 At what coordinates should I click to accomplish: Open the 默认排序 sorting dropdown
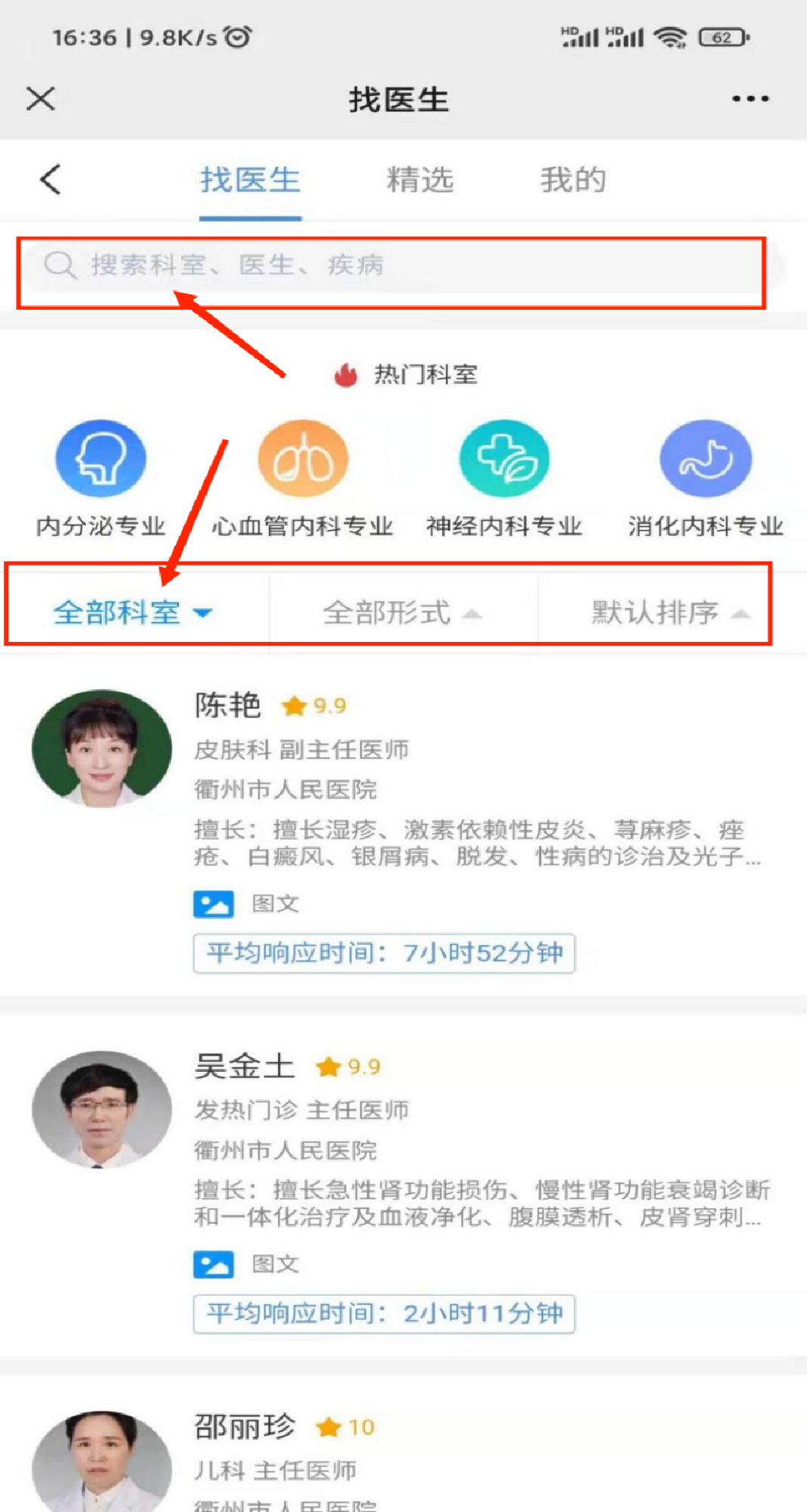click(x=670, y=612)
